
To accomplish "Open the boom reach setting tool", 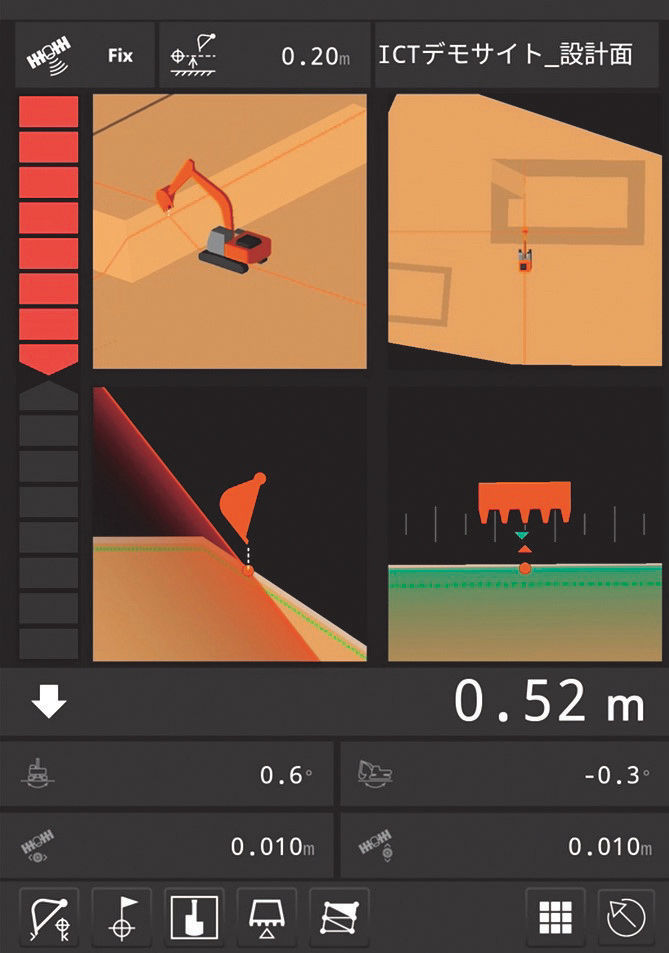I will point(49,915).
